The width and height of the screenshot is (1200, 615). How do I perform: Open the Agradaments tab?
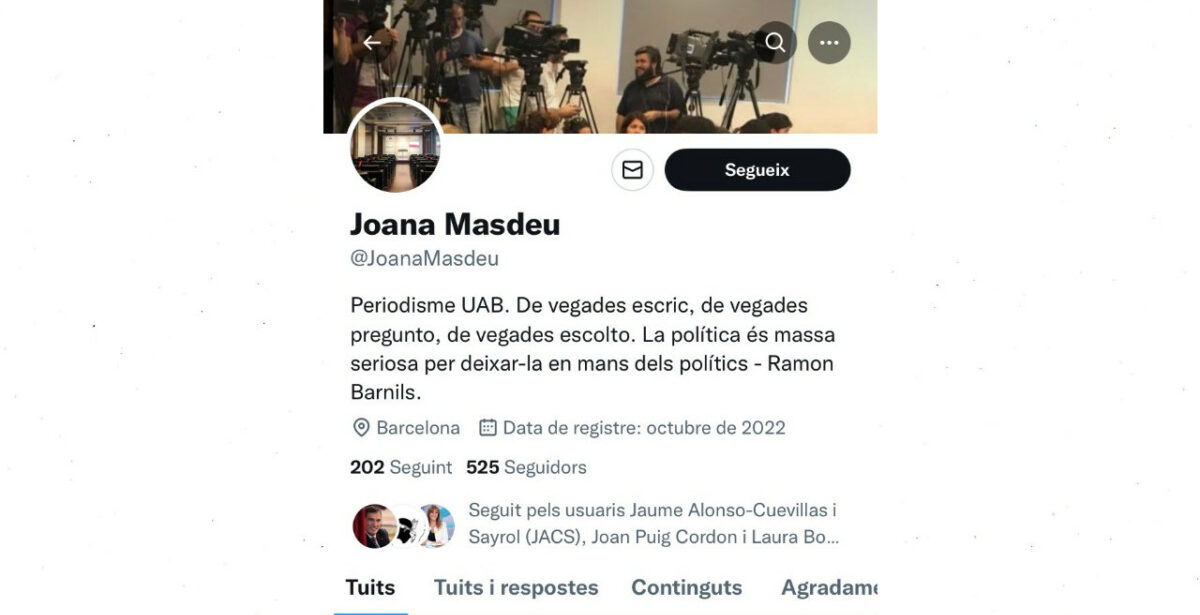828,587
